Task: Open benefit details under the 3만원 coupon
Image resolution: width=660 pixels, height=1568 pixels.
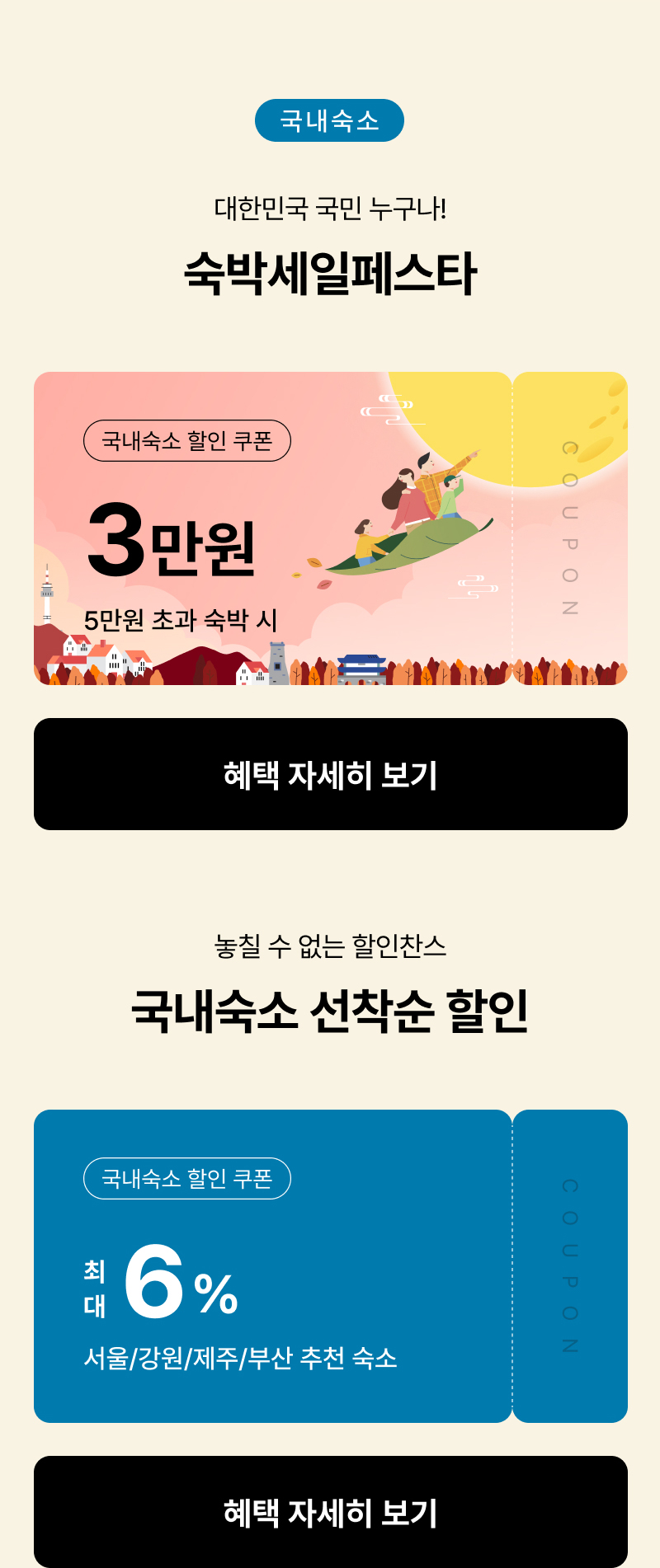Action: [x=330, y=774]
